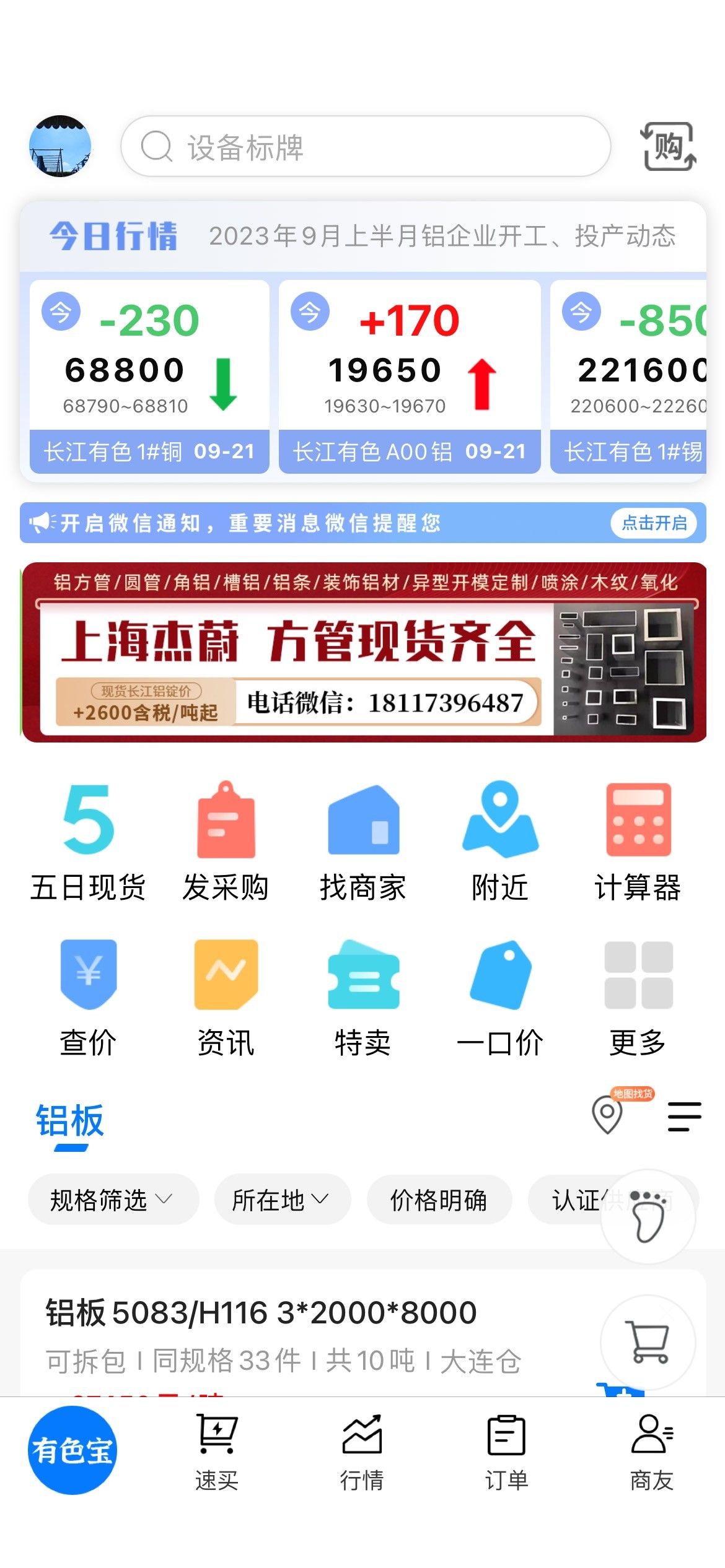The width and height of the screenshot is (725, 1568).
Task: Expand the 规格筛选 dropdown
Action: pos(113,1200)
